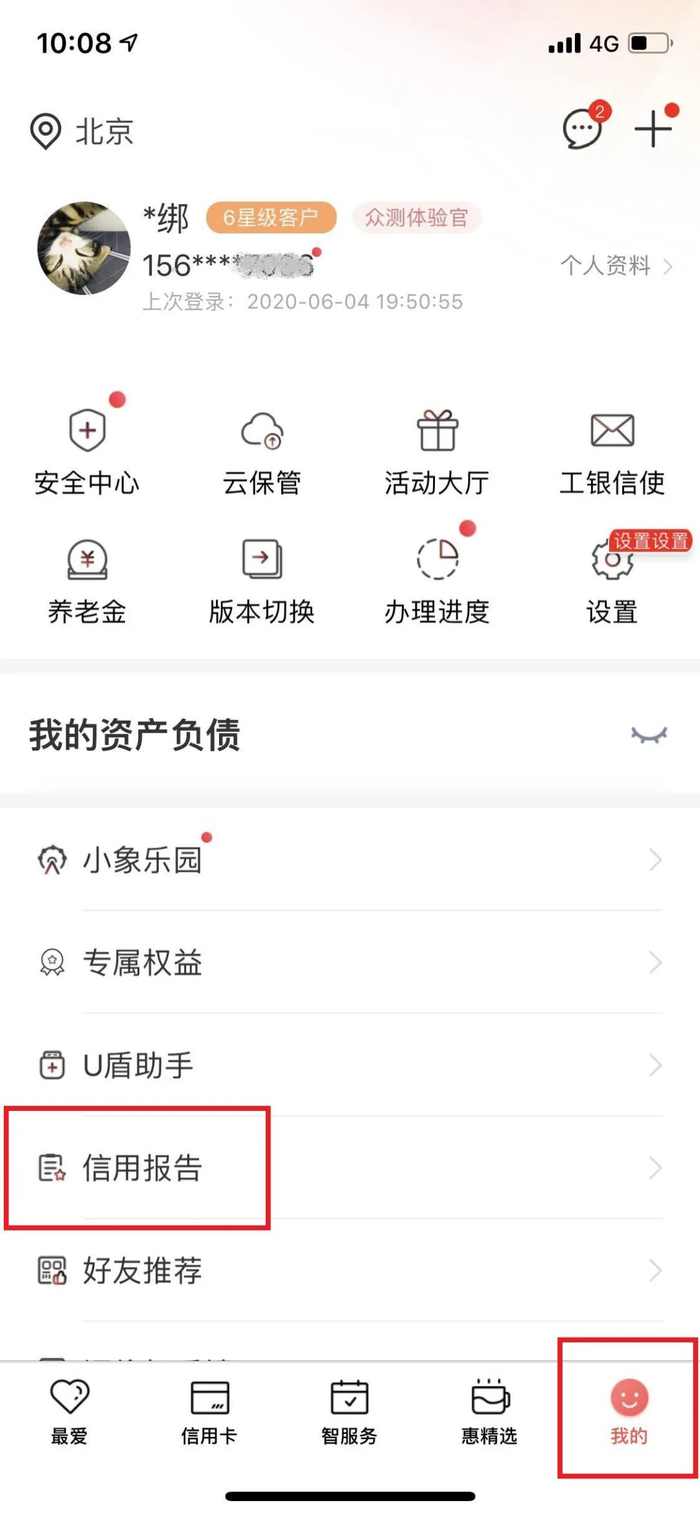The image size is (700, 1516).
Task: Check 办理进度 processing progress
Action: coord(437,582)
